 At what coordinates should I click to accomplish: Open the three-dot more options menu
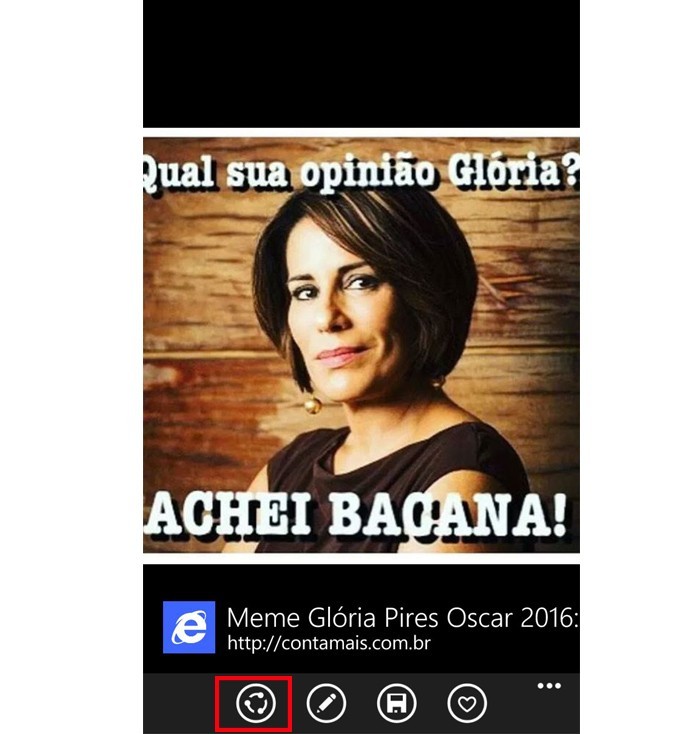coord(549,686)
